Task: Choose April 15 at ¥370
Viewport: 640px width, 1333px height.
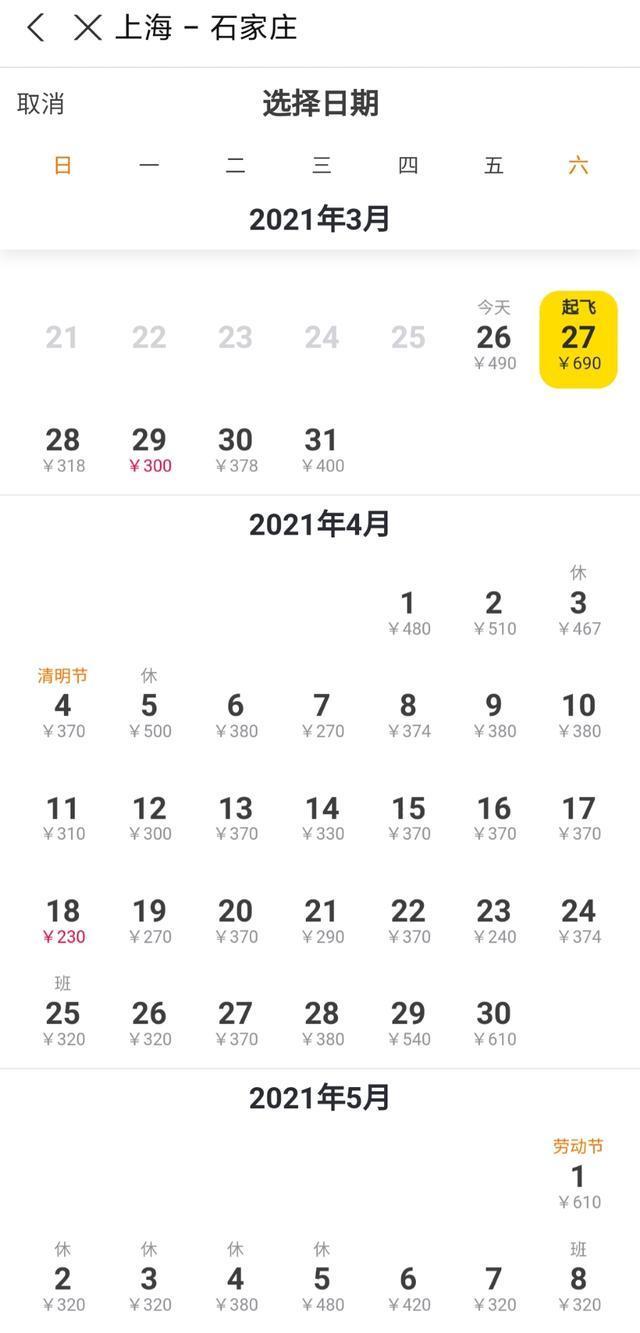Action: [x=407, y=818]
